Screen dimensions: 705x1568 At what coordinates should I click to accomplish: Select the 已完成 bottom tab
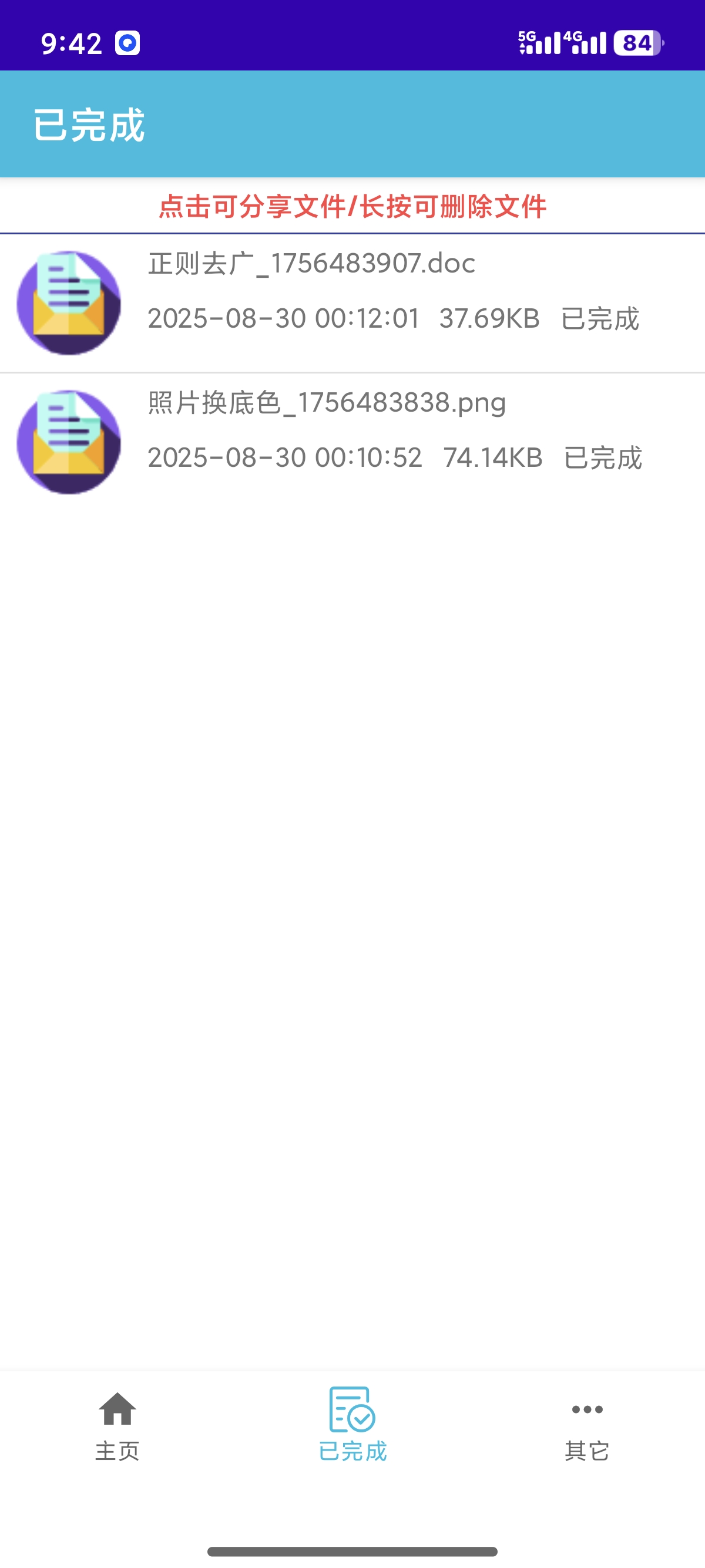352,1425
